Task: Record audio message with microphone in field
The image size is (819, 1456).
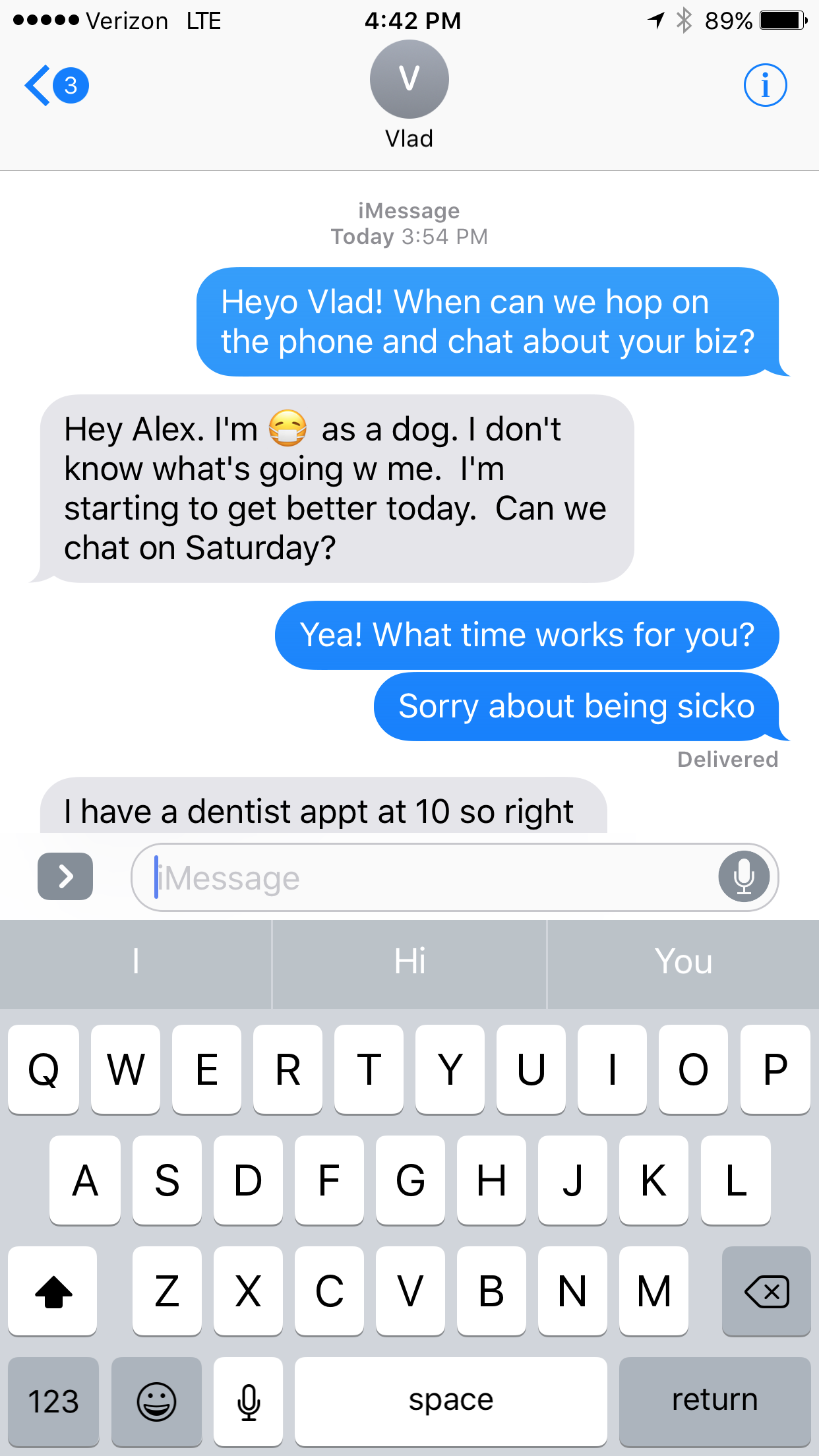Action: click(744, 877)
